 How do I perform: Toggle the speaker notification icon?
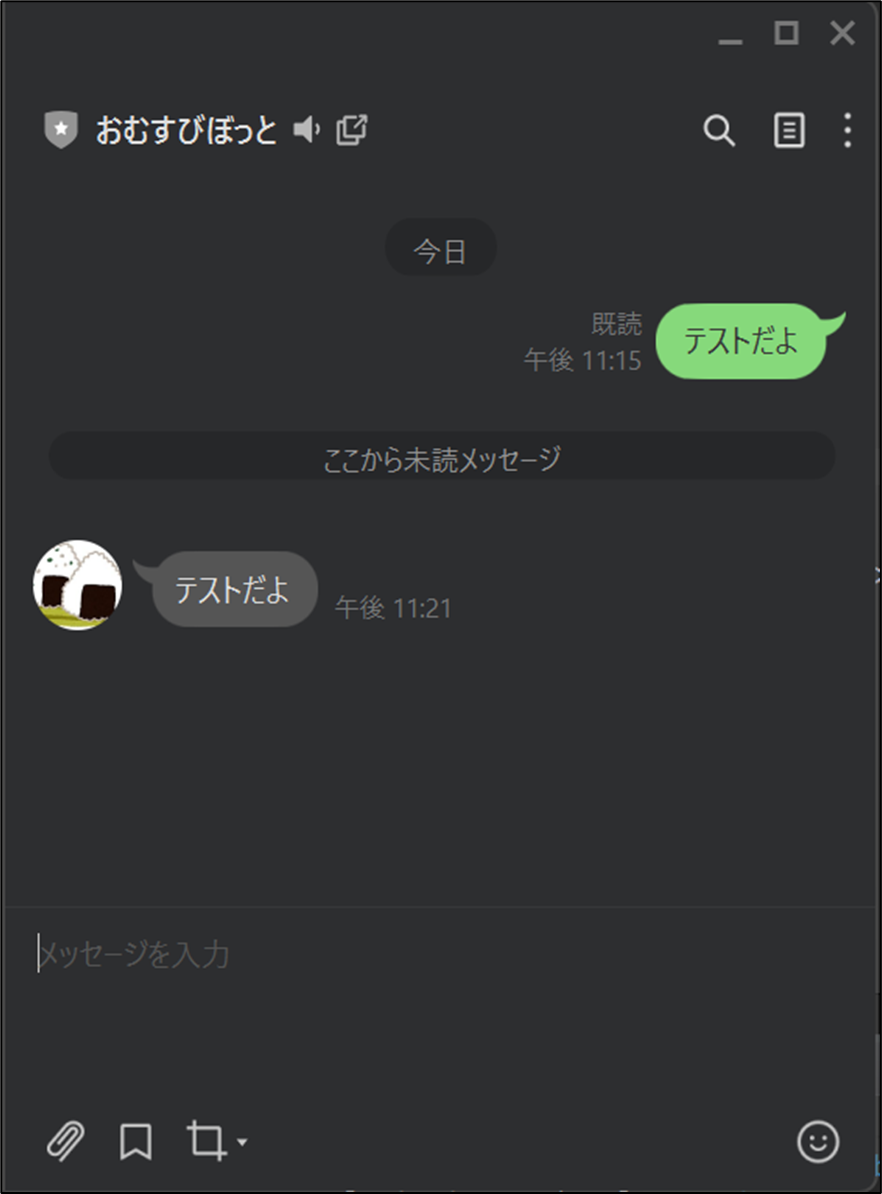coord(306,130)
